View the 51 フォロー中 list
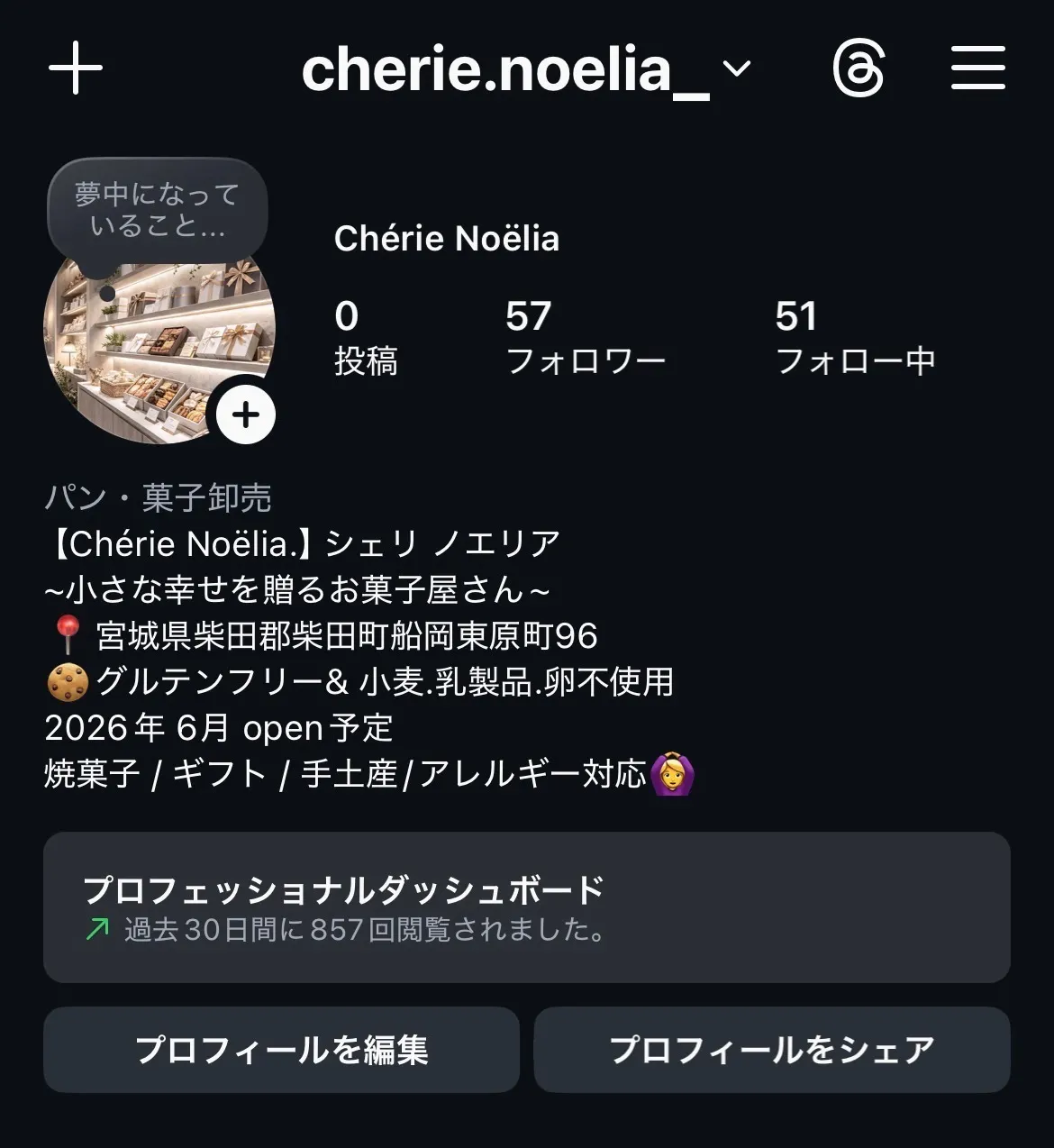The image size is (1054, 1148). point(855,338)
